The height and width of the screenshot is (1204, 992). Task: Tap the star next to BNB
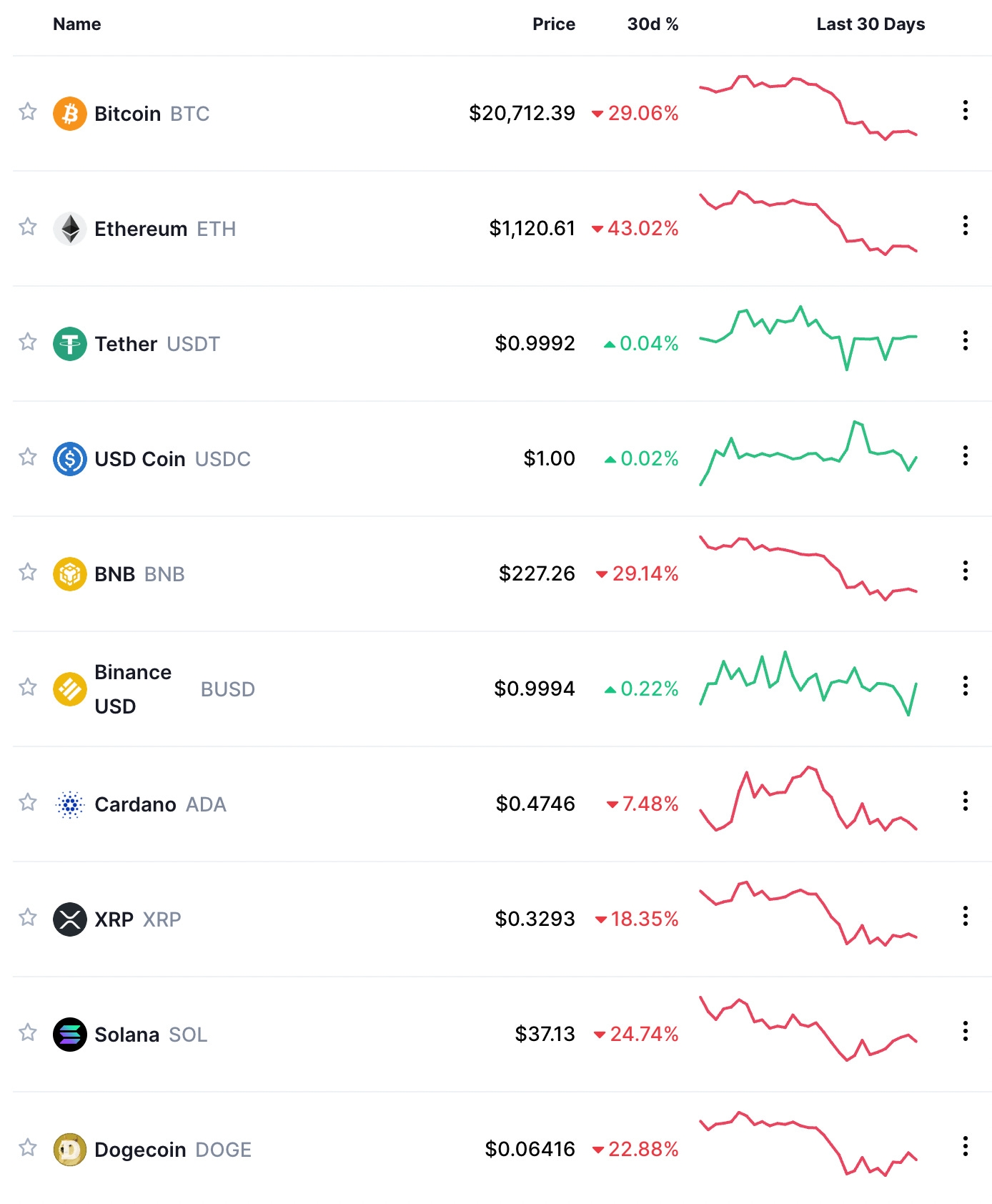28,572
